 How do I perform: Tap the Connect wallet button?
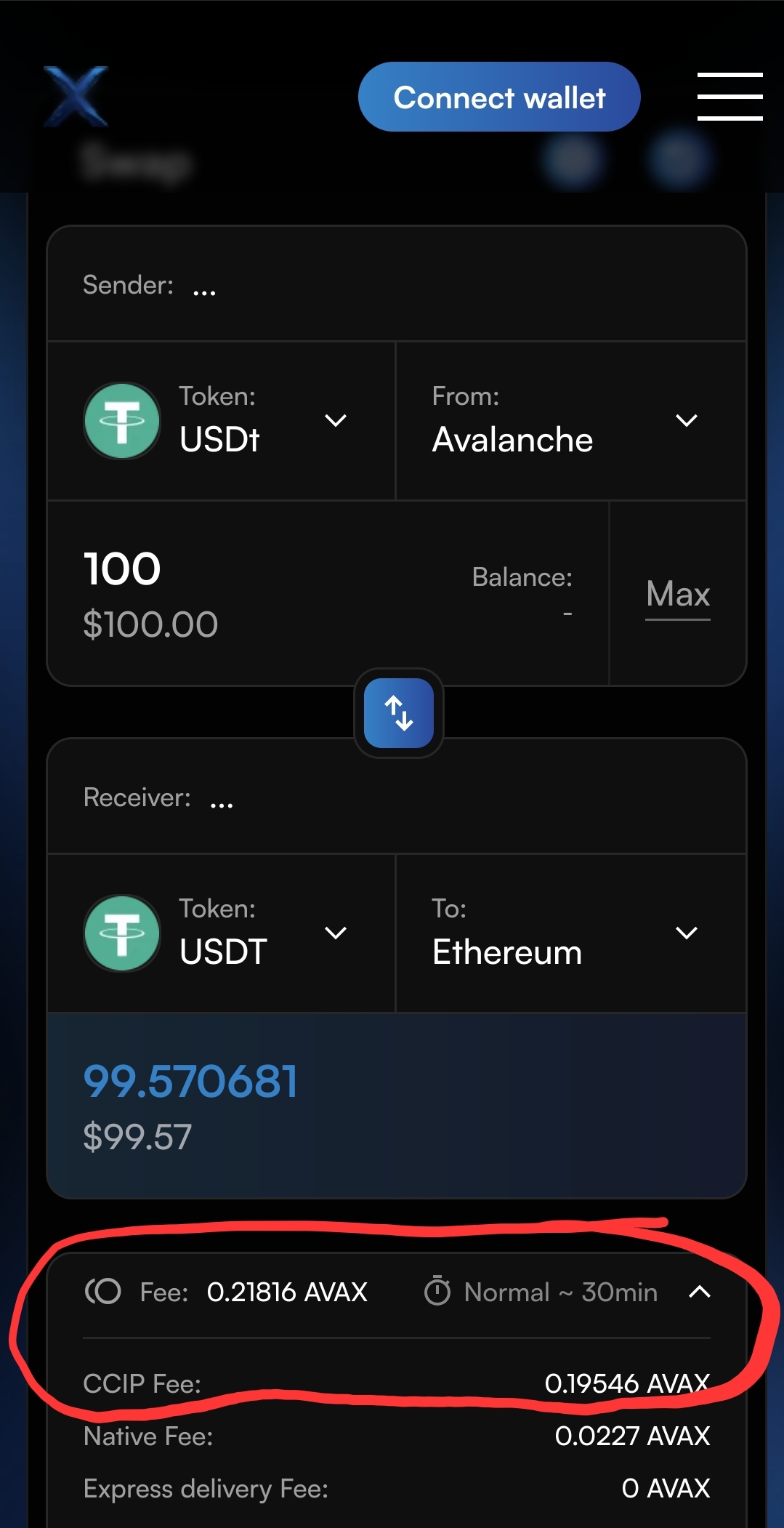point(499,97)
